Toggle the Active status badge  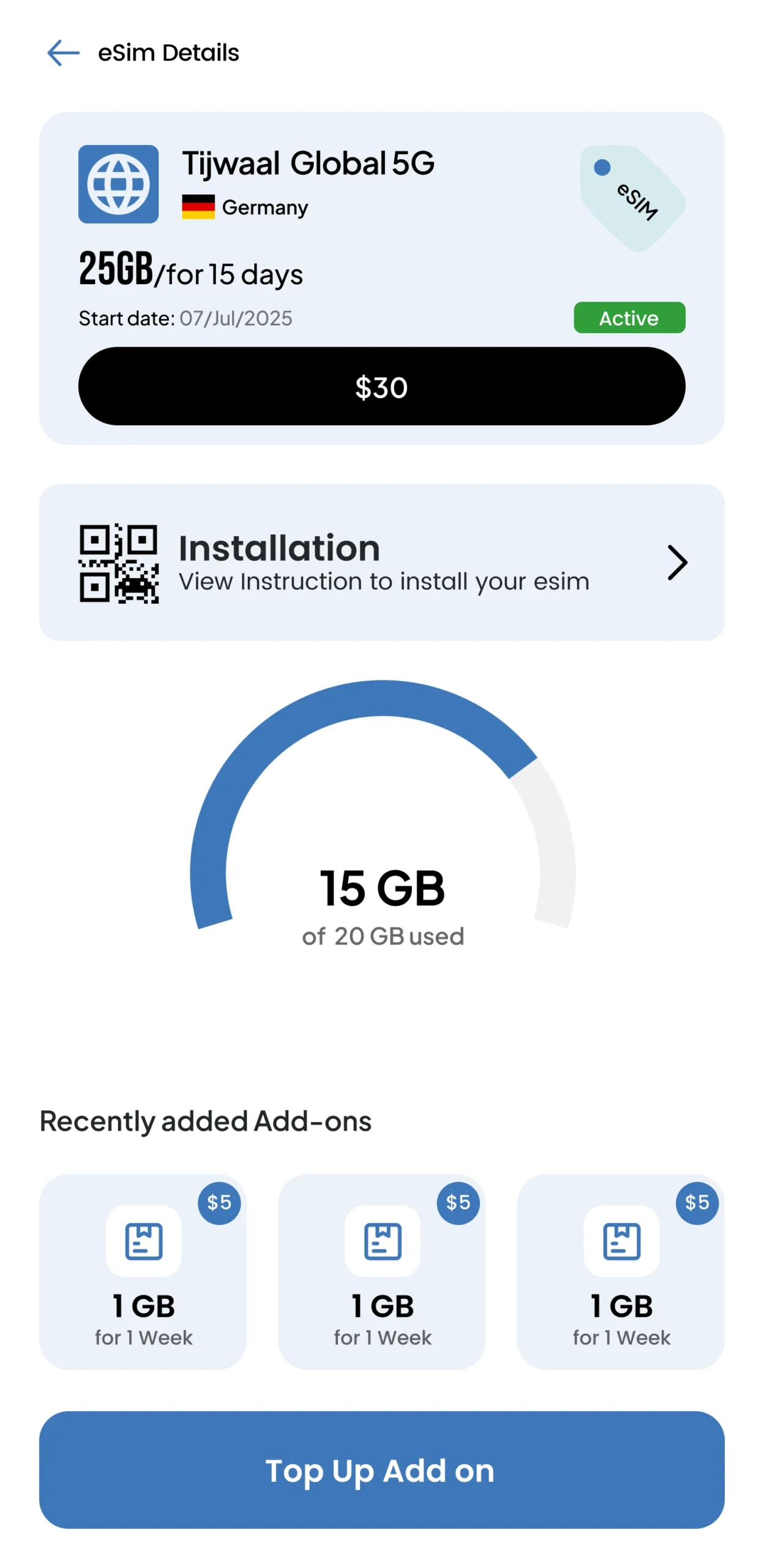point(629,318)
